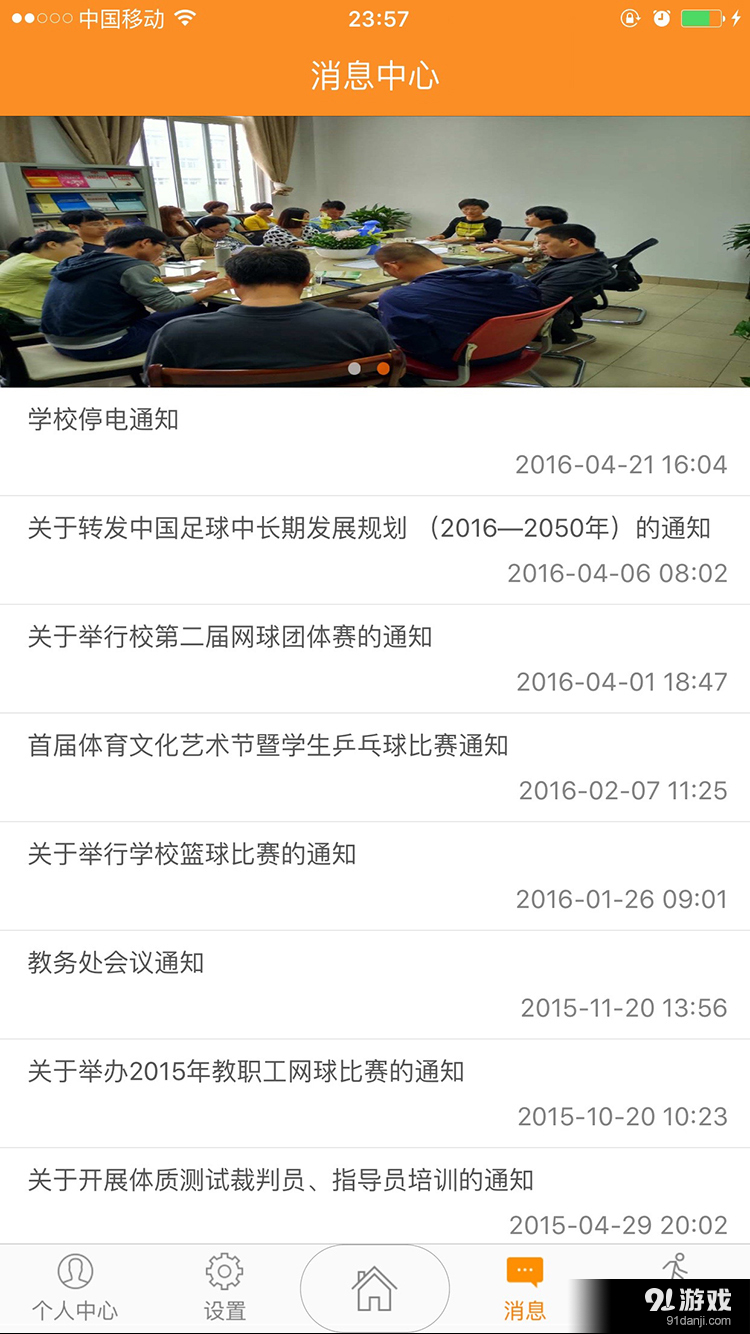Switch to the 设置 tab
Viewport: 750px width, 1334px height.
[224, 1290]
